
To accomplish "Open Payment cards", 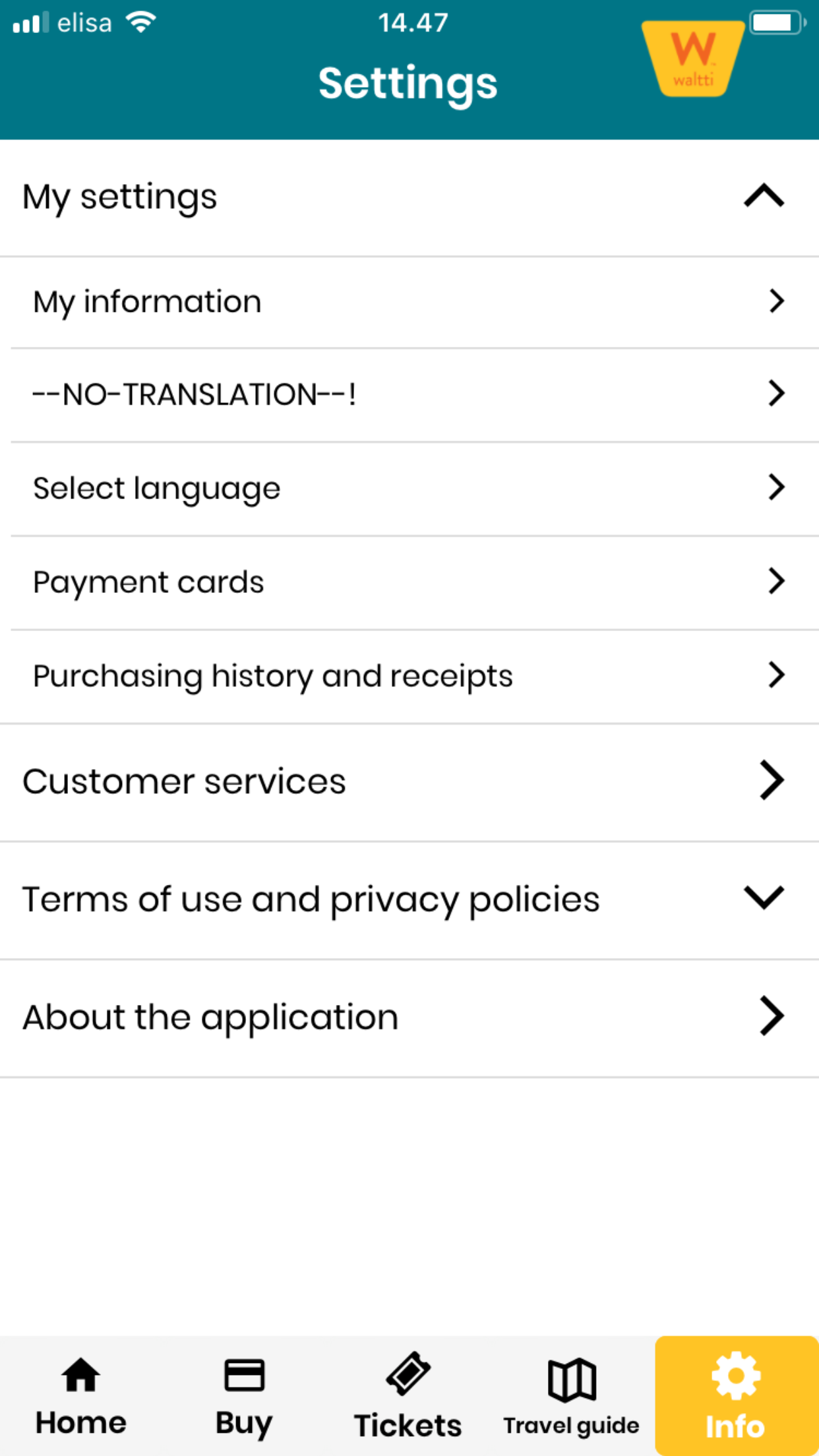I will click(x=409, y=582).
